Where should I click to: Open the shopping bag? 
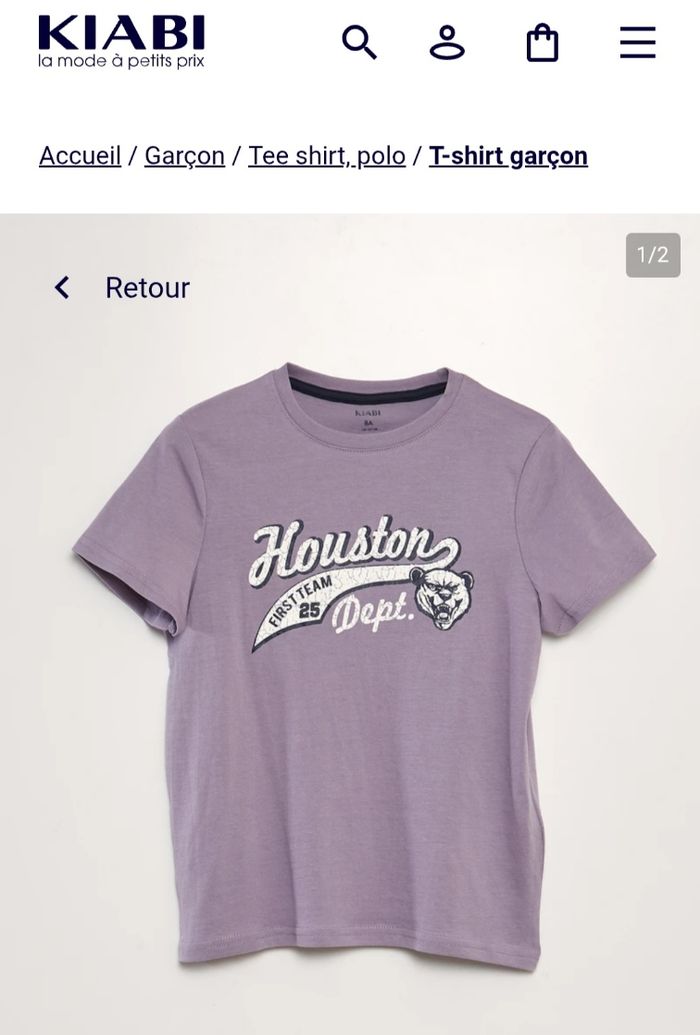tap(542, 43)
